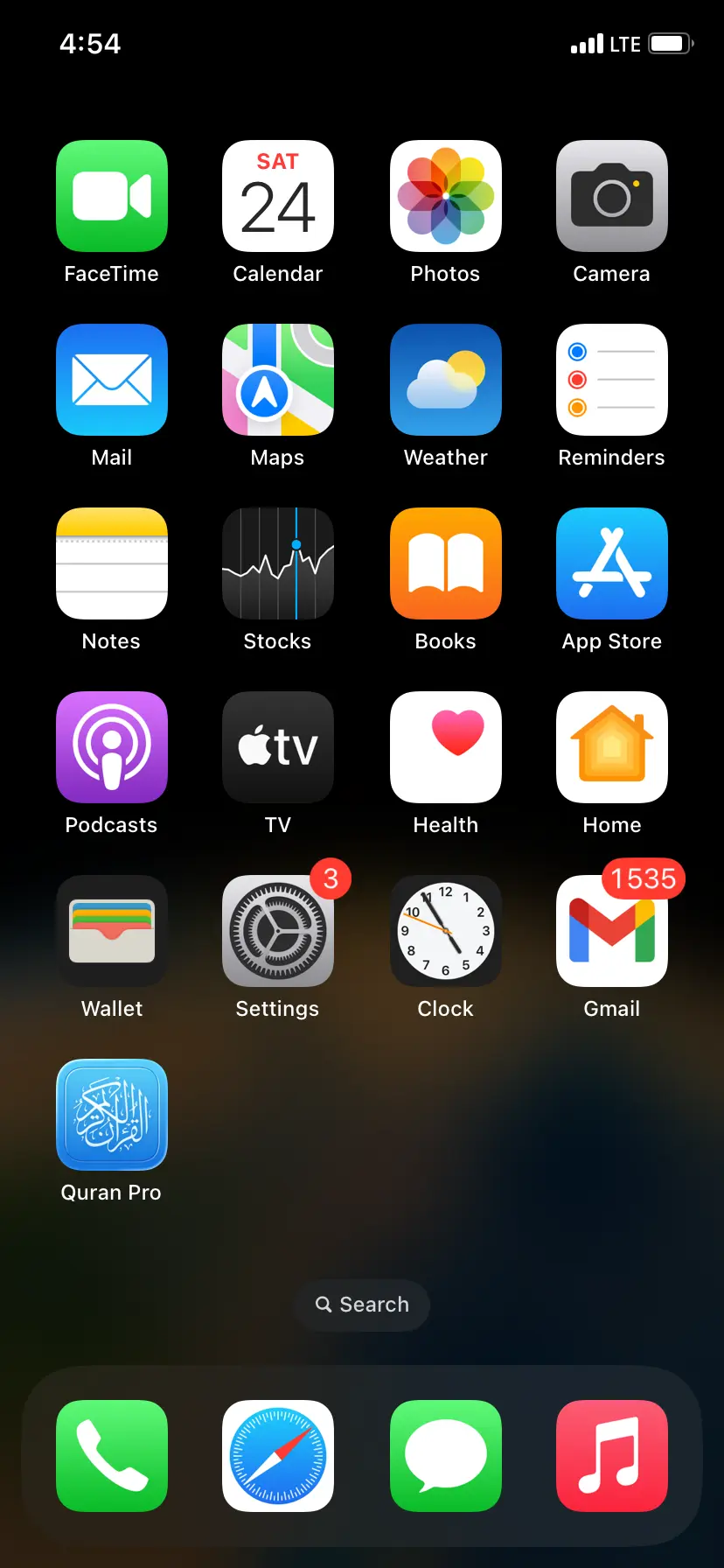Launch the Calendar app
The image size is (724, 1568).
[x=278, y=196]
